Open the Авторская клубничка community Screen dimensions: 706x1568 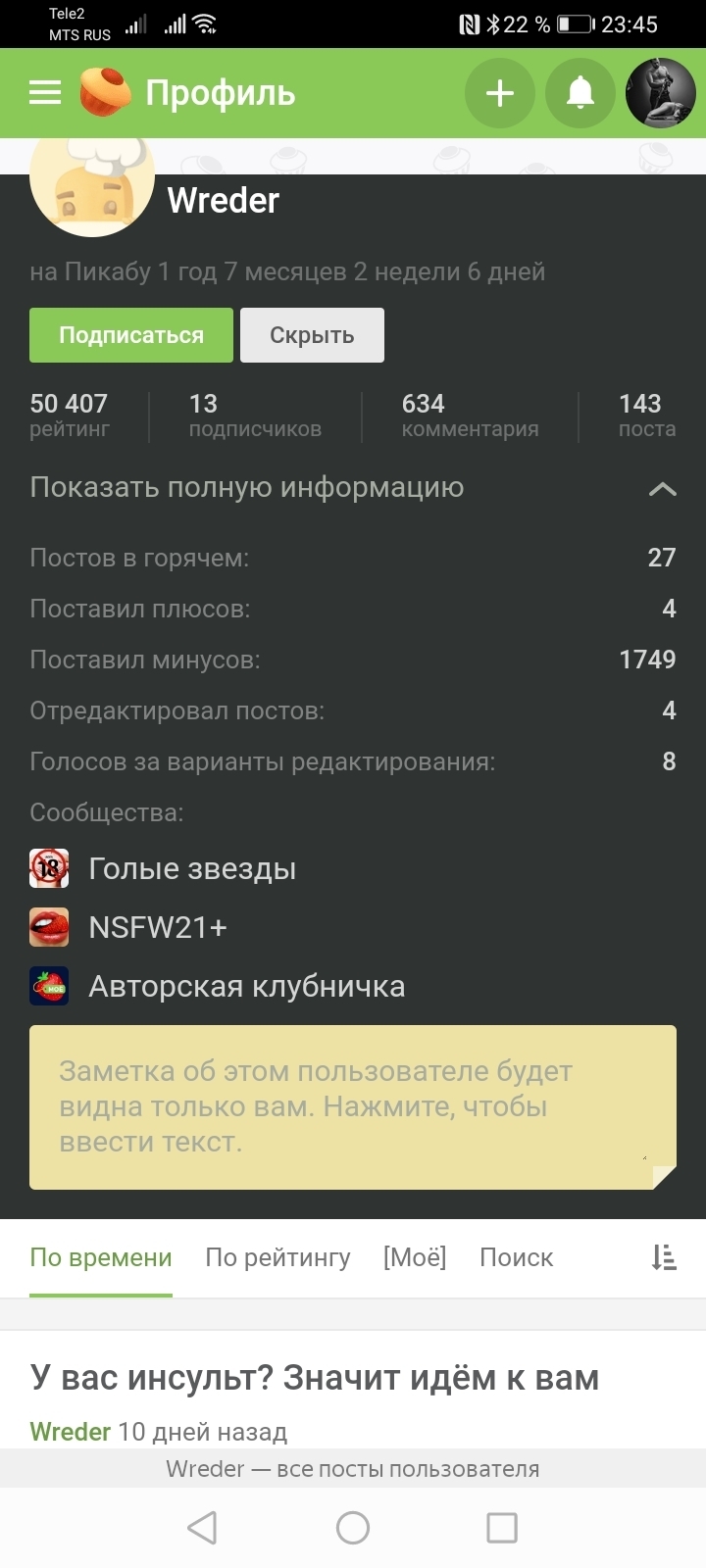pos(246,986)
